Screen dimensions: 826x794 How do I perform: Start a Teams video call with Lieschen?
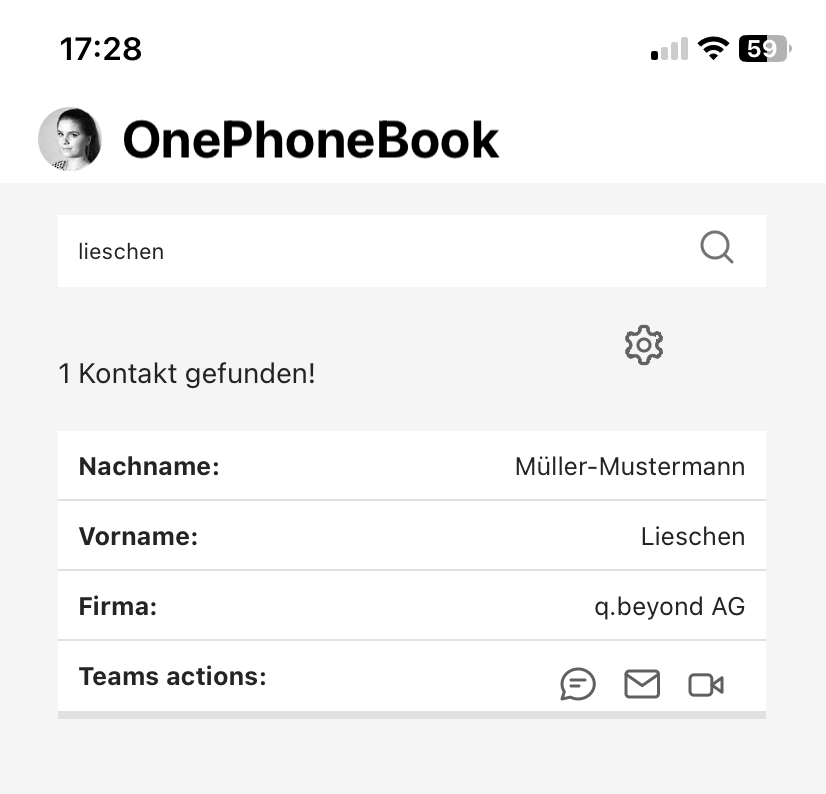[706, 684]
